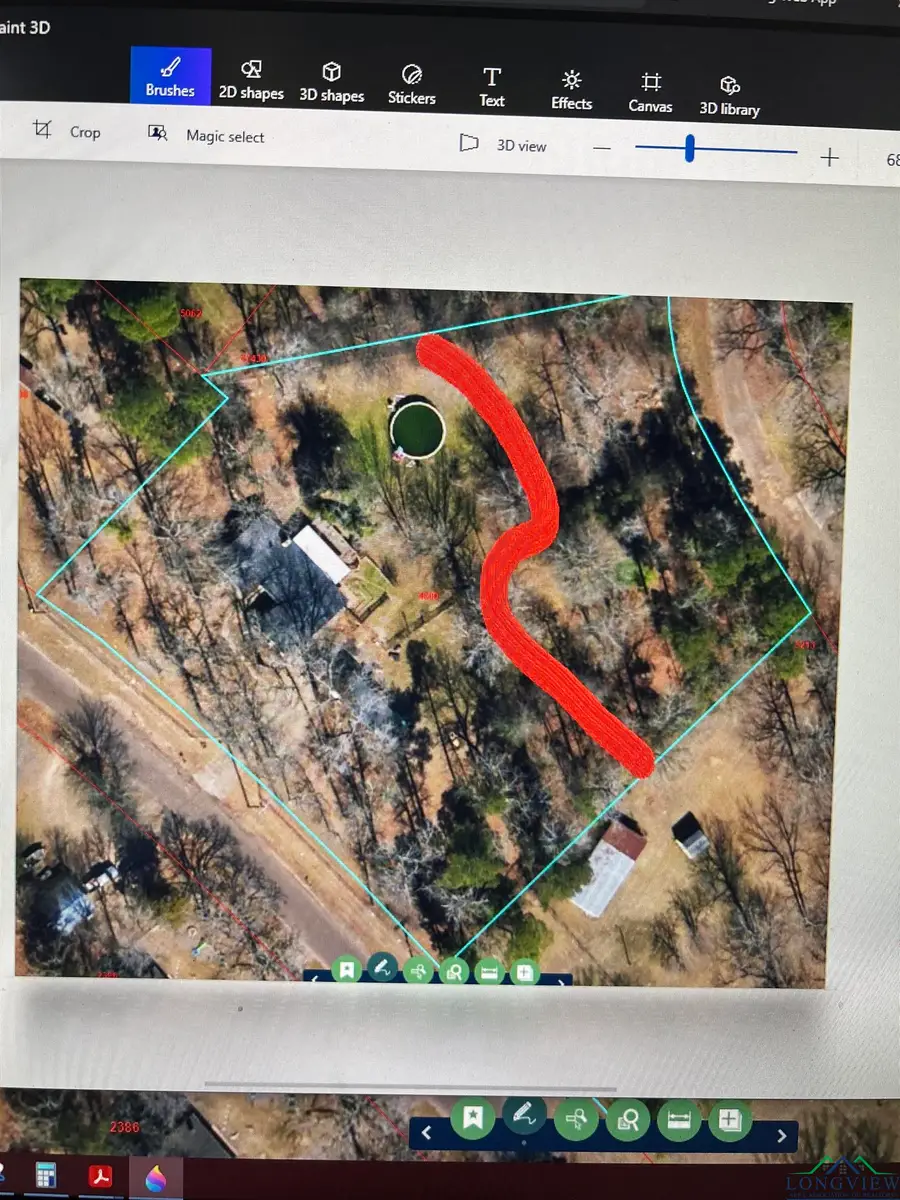Click the zoom in plus control
Viewport: 900px width, 1200px height.
tap(829, 157)
